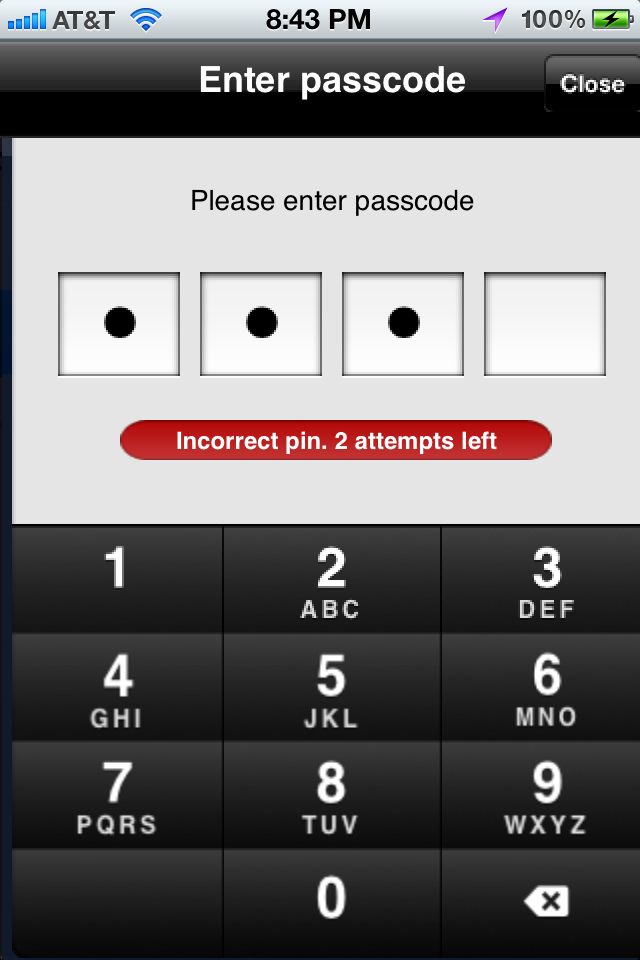Screen dimensions: 640x960
Task: Tap the 8 TUV key
Action: (331, 796)
